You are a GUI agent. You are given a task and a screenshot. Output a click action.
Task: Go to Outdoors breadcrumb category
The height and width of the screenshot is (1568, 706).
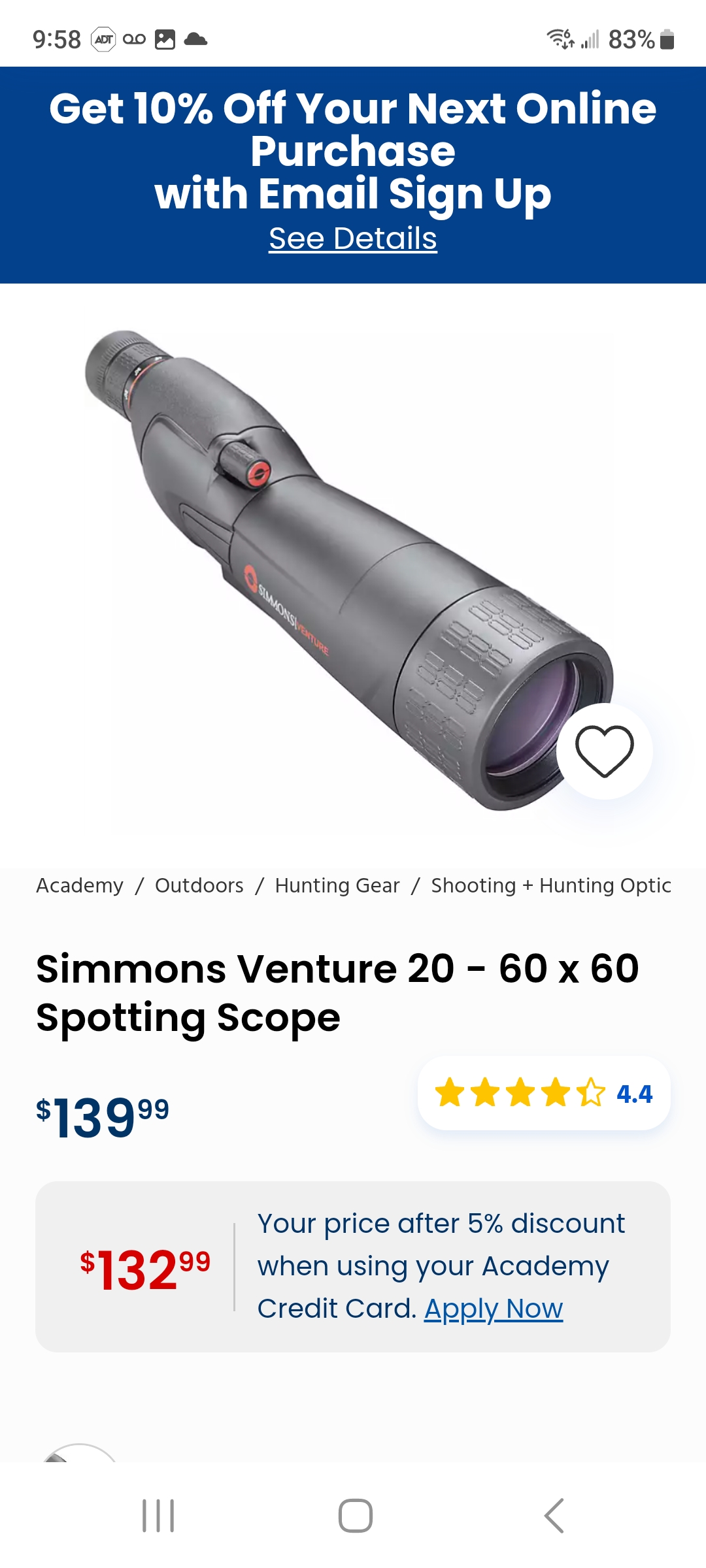pyautogui.click(x=199, y=885)
